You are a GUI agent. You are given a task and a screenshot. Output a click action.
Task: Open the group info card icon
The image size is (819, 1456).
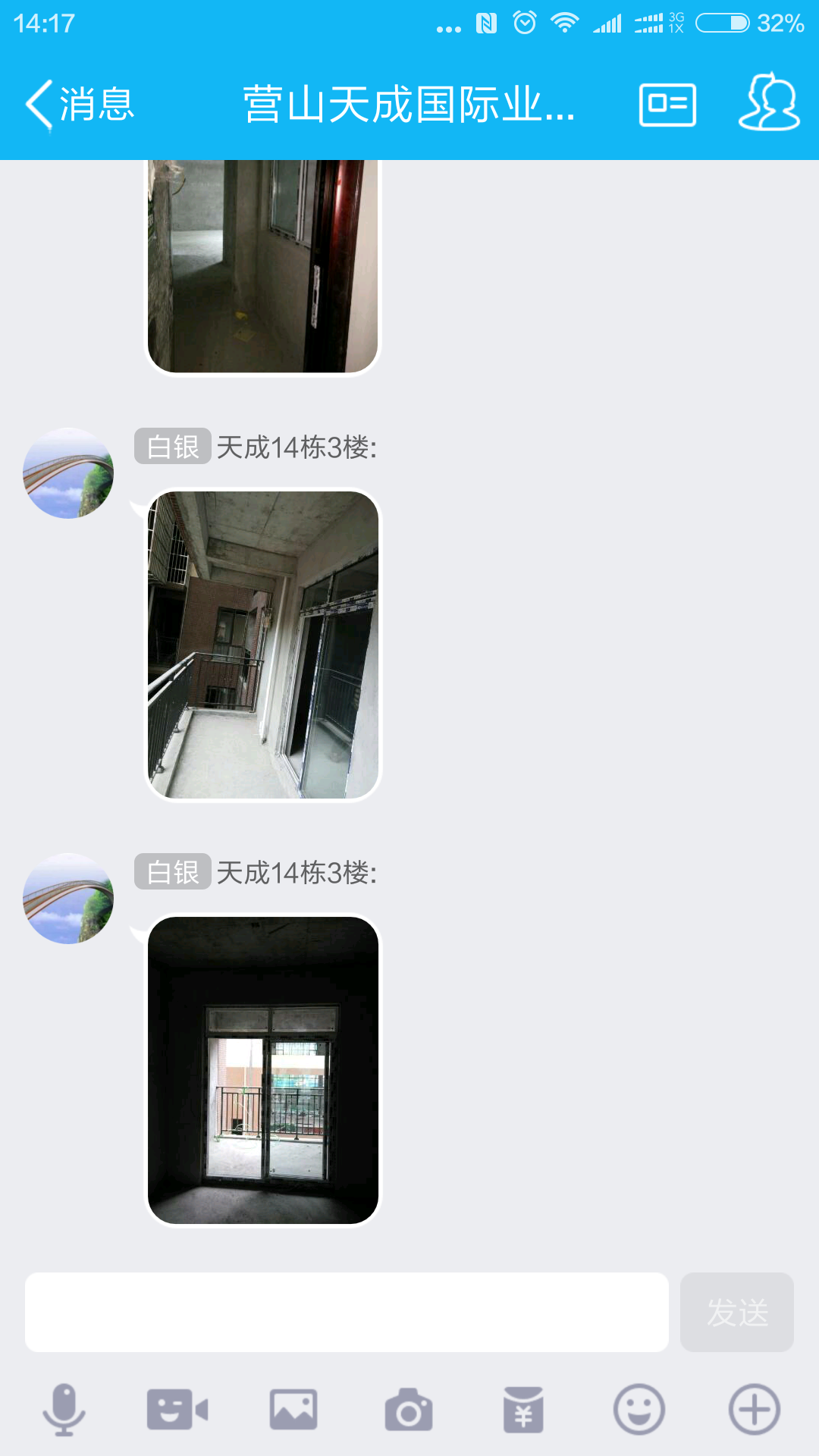pyautogui.click(x=667, y=105)
